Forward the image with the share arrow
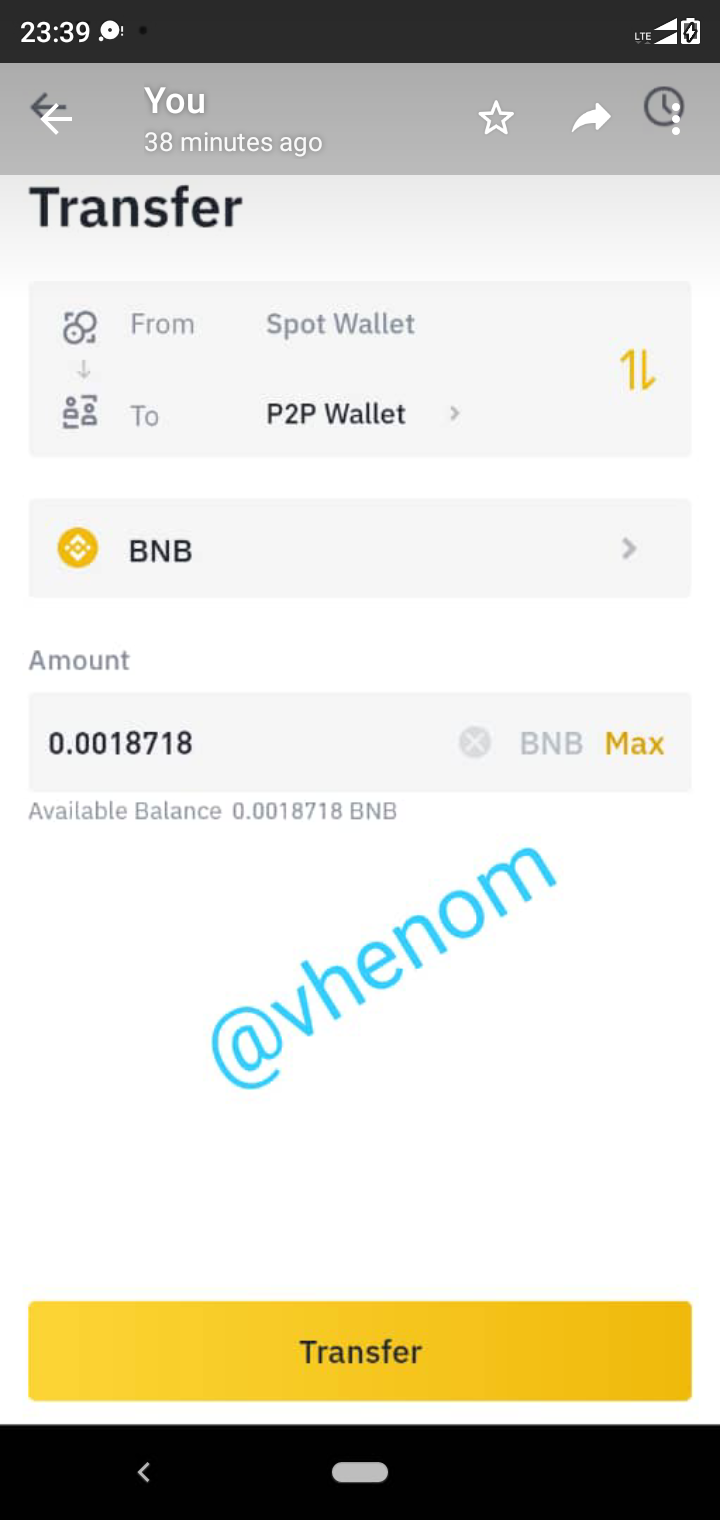Viewport: 720px width, 1520px height. pyautogui.click(x=590, y=119)
